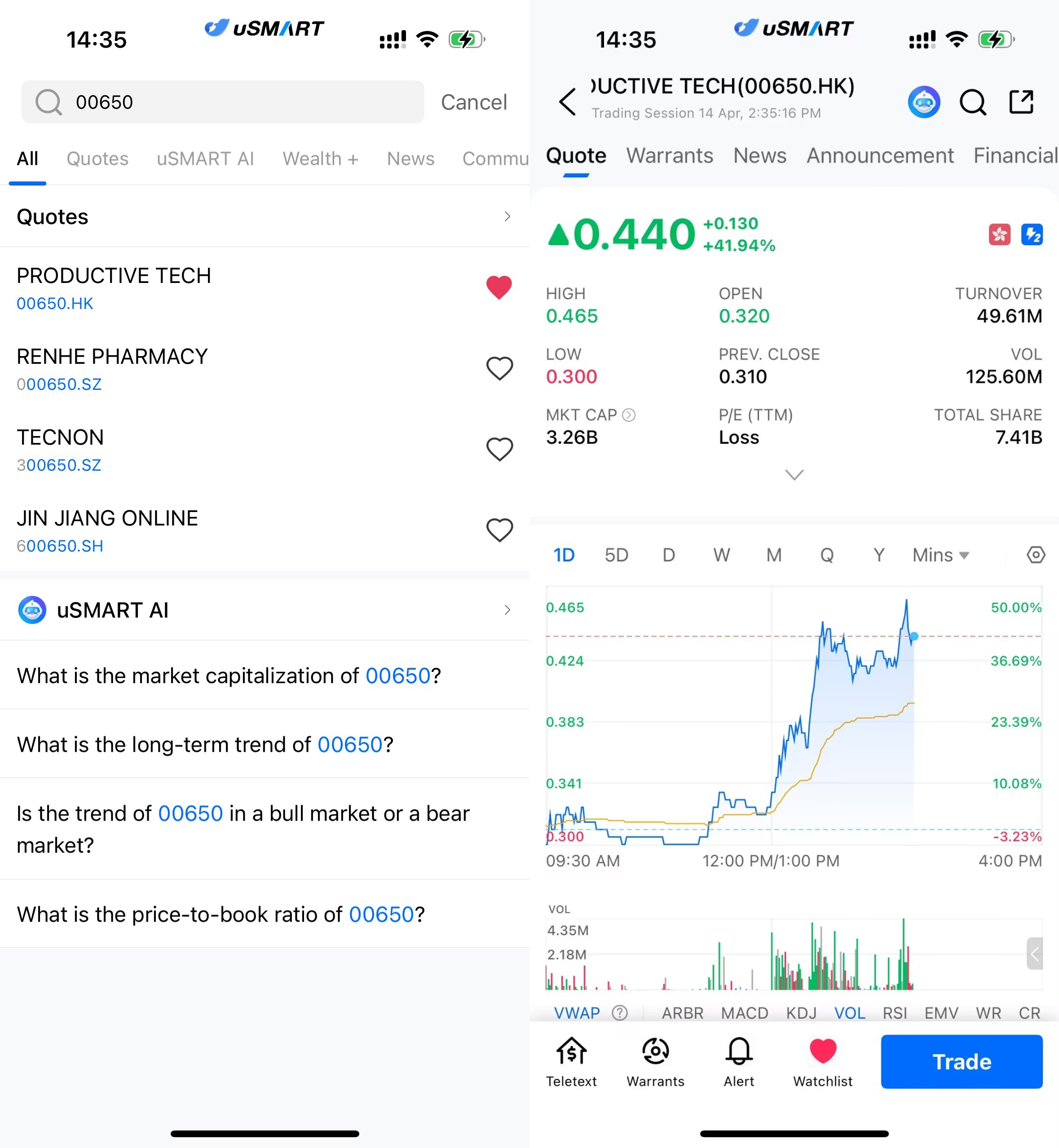Open the Announcement tab
This screenshot has height=1148, width=1059.
880,156
